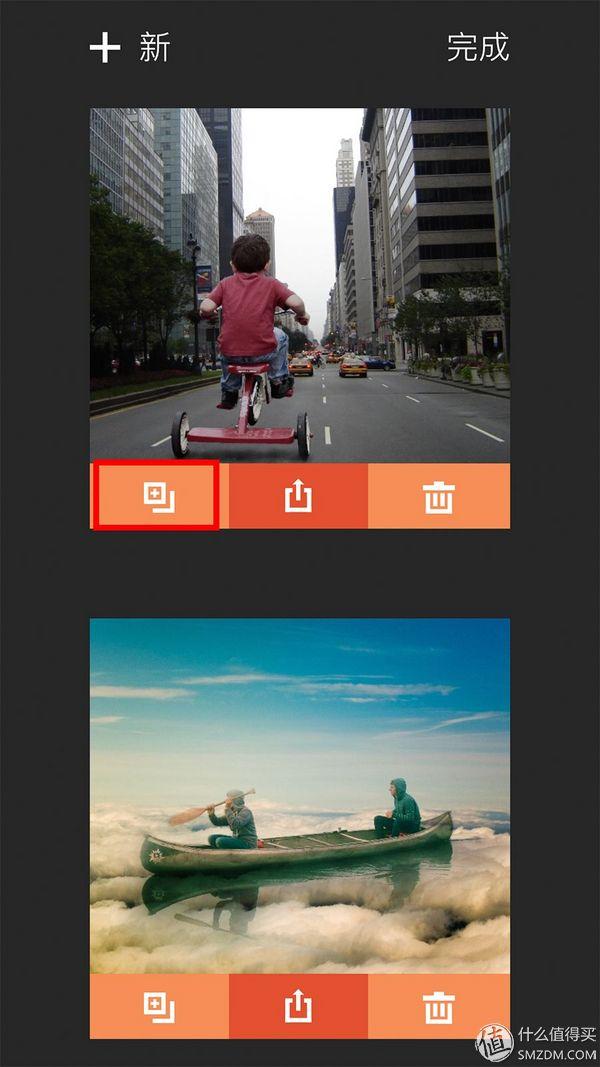The height and width of the screenshot is (1067, 600).
Task: Share the tricycle boy project
Action: (298, 496)
